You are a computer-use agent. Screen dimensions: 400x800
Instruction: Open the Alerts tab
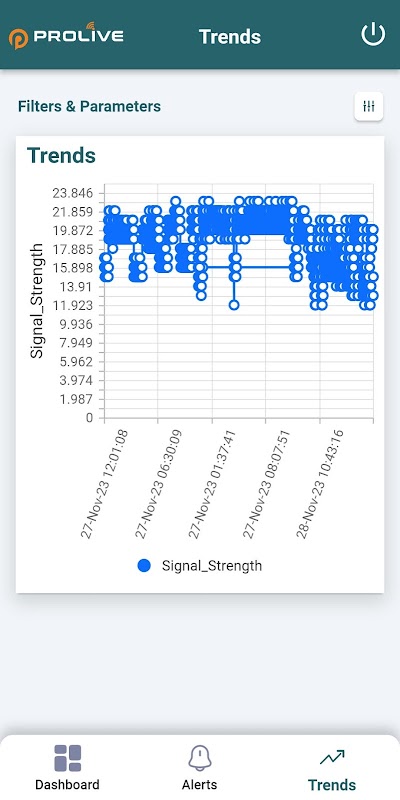pos(199,767)
